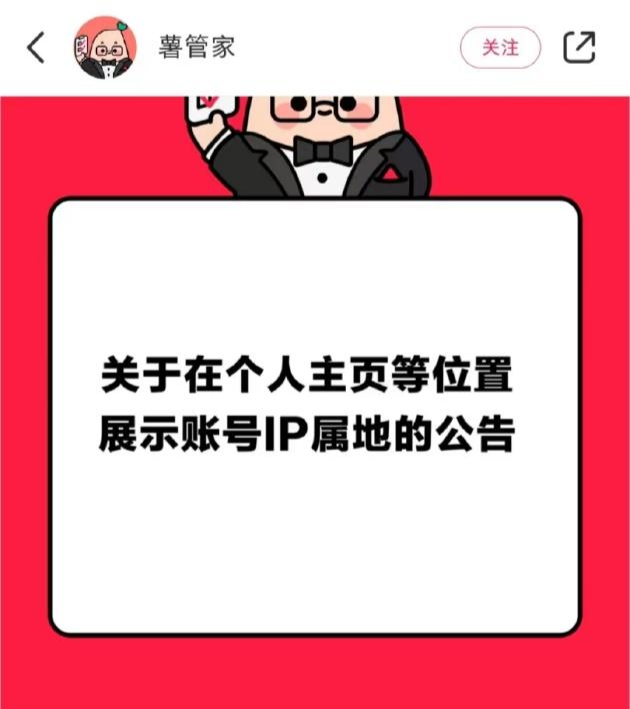630x709 pixels.
Task: Open profile via the 薯管家 username
Action: (197, 47)
